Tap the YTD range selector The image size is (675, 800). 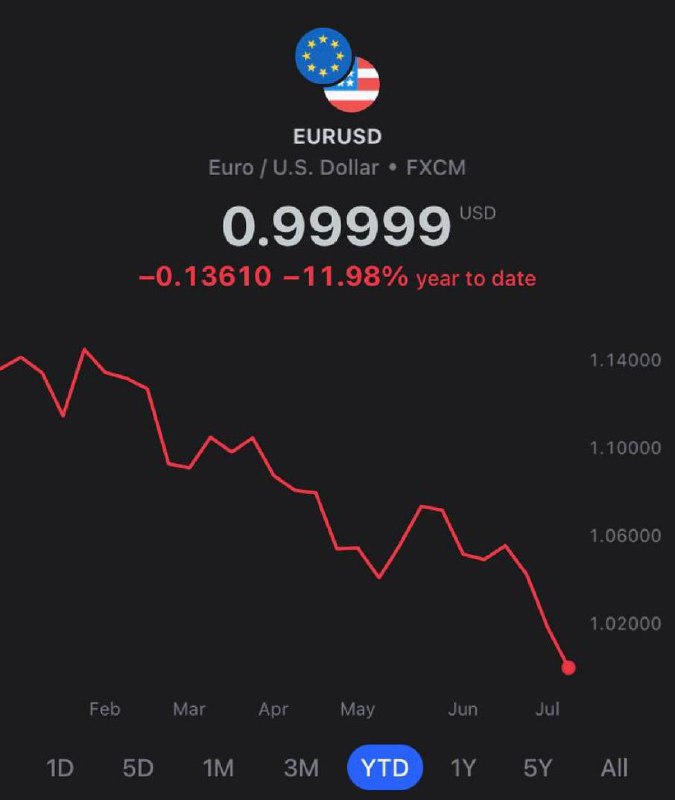tap(385, 768)
